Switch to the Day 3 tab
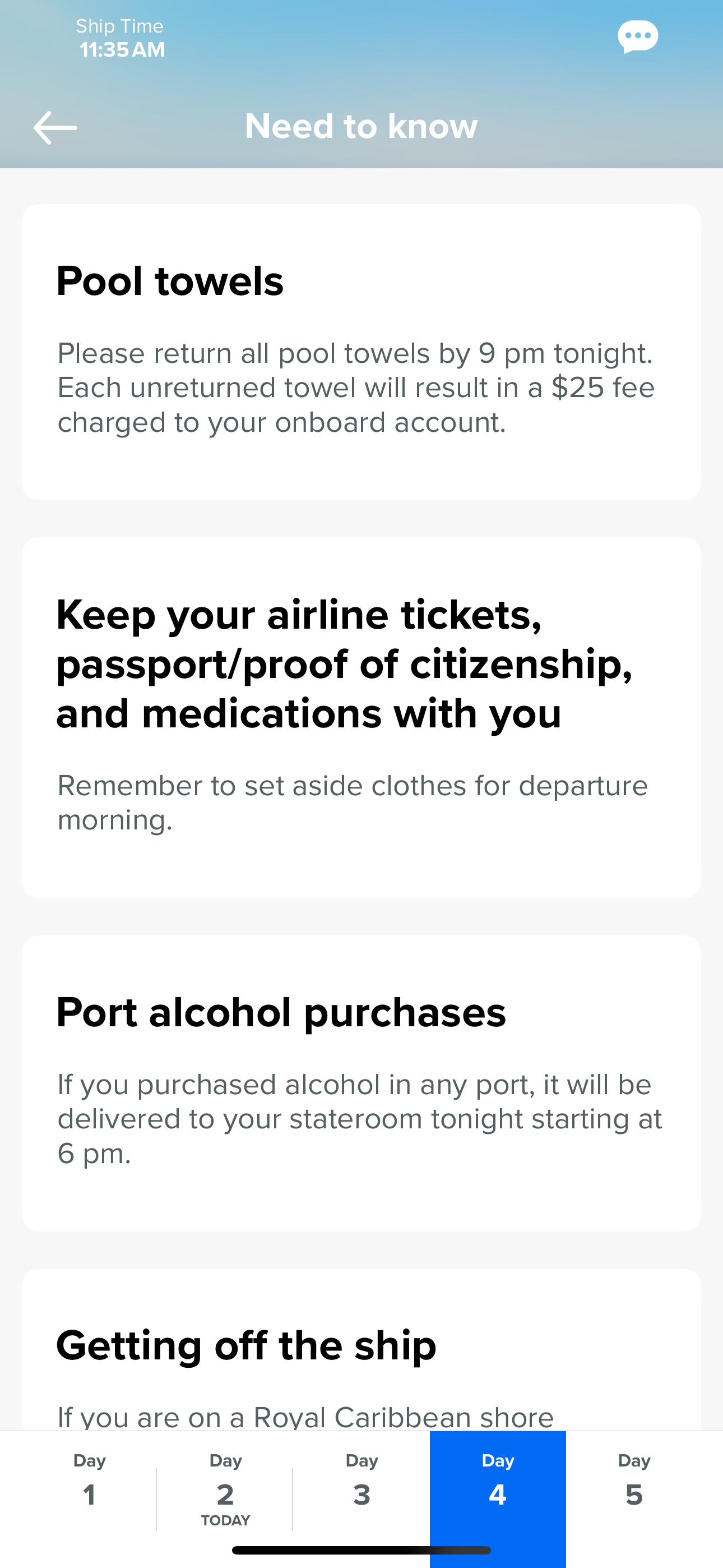 click(361, 1485)
